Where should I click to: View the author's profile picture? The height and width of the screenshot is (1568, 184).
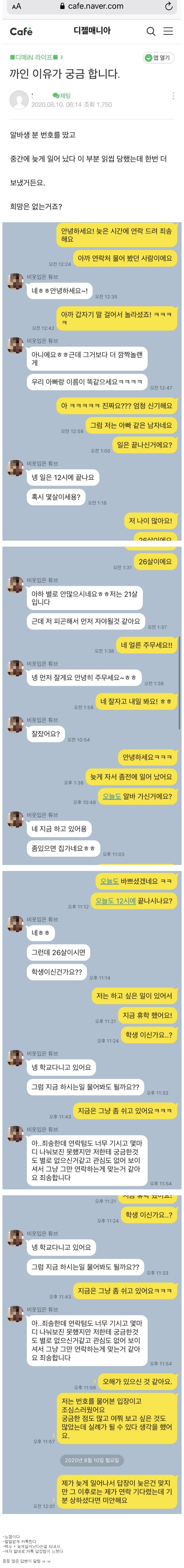19,99
